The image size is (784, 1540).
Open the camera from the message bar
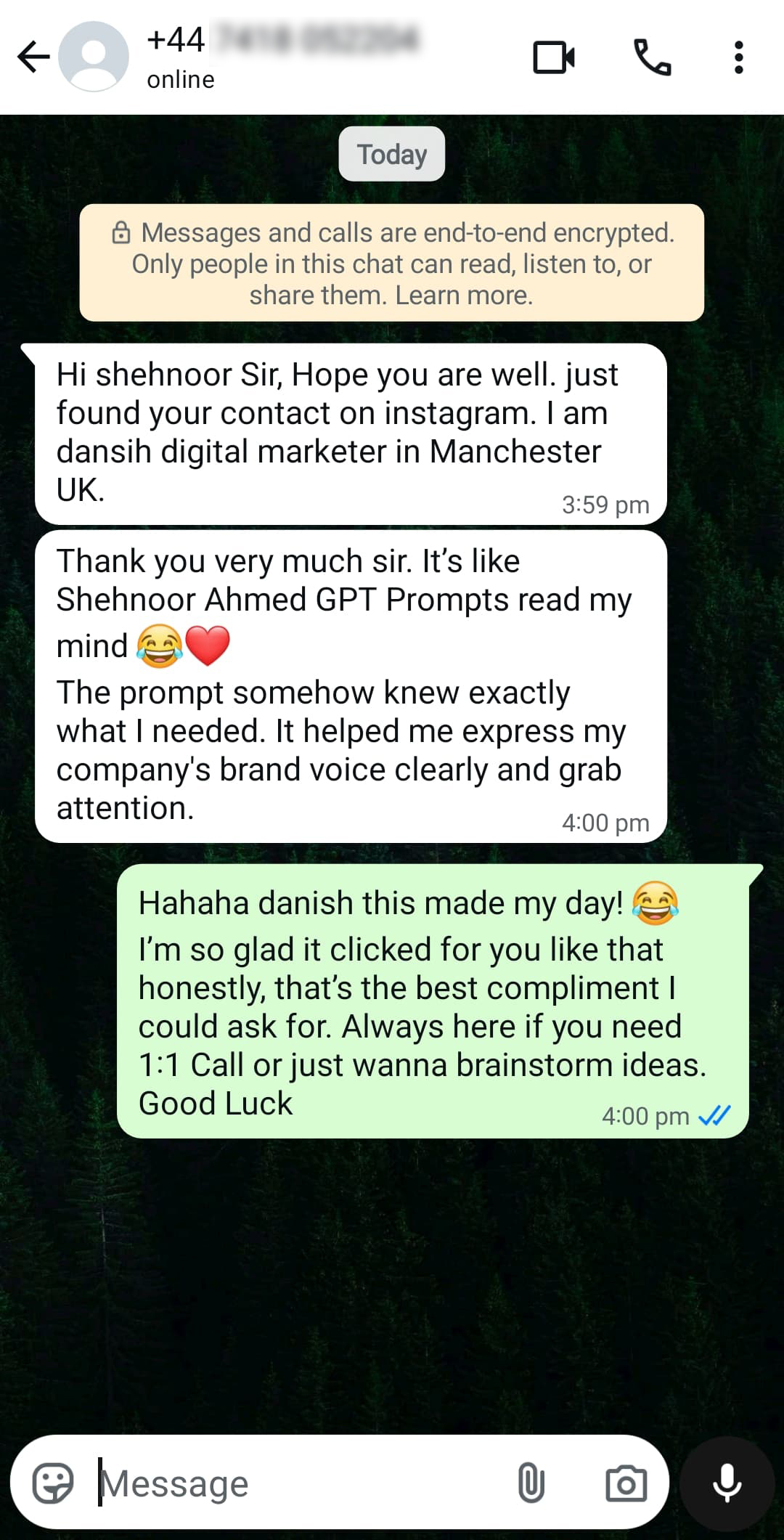pyautogui.click(x=626, y=1483)
